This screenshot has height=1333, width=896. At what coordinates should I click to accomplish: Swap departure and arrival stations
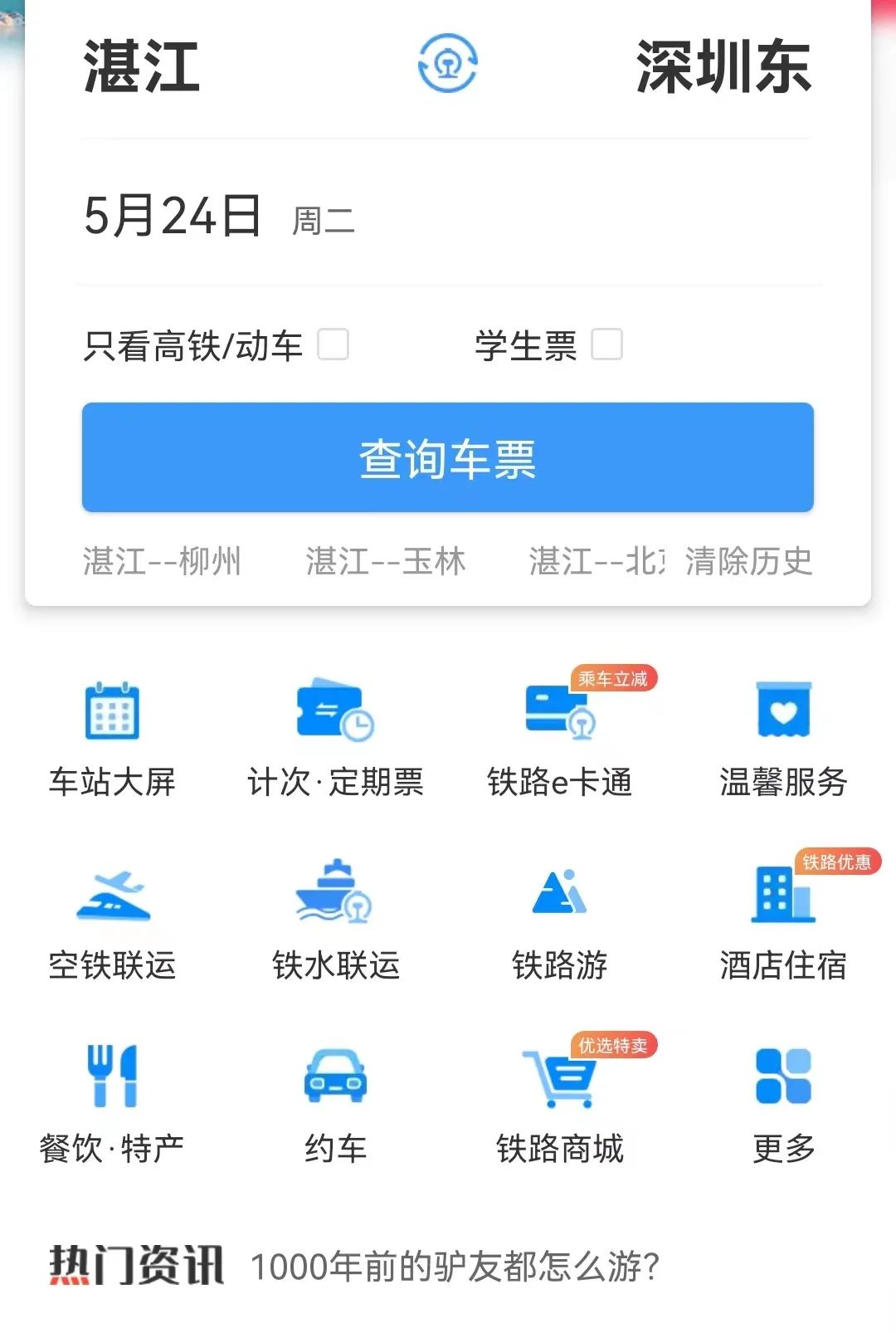coord(447,64)
